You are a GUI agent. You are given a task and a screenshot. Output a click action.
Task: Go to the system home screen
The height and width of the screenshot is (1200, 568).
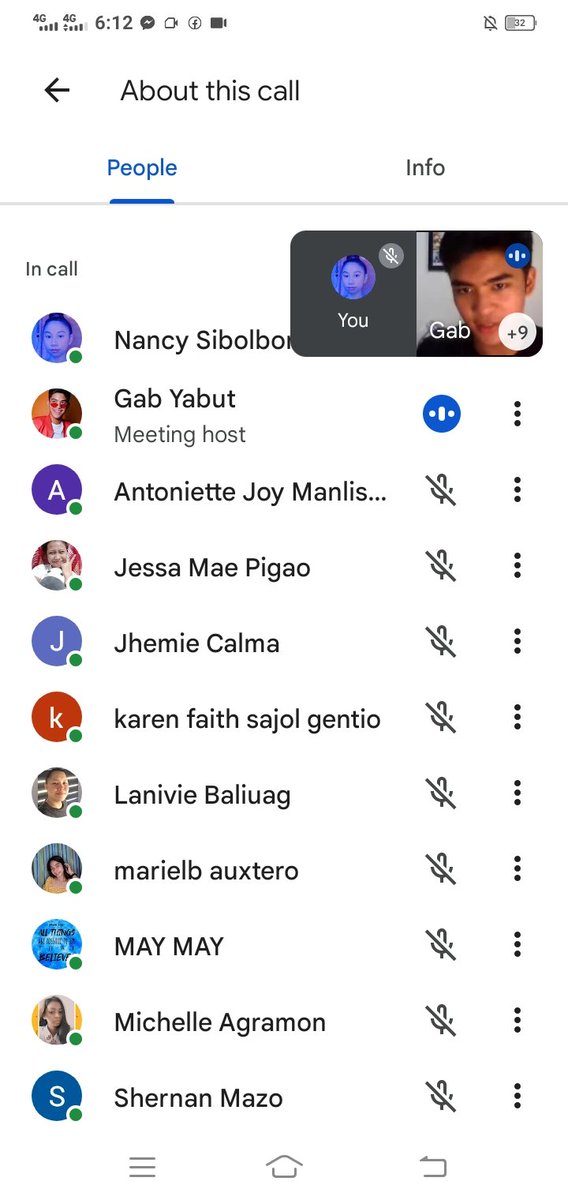[284, 1166]
